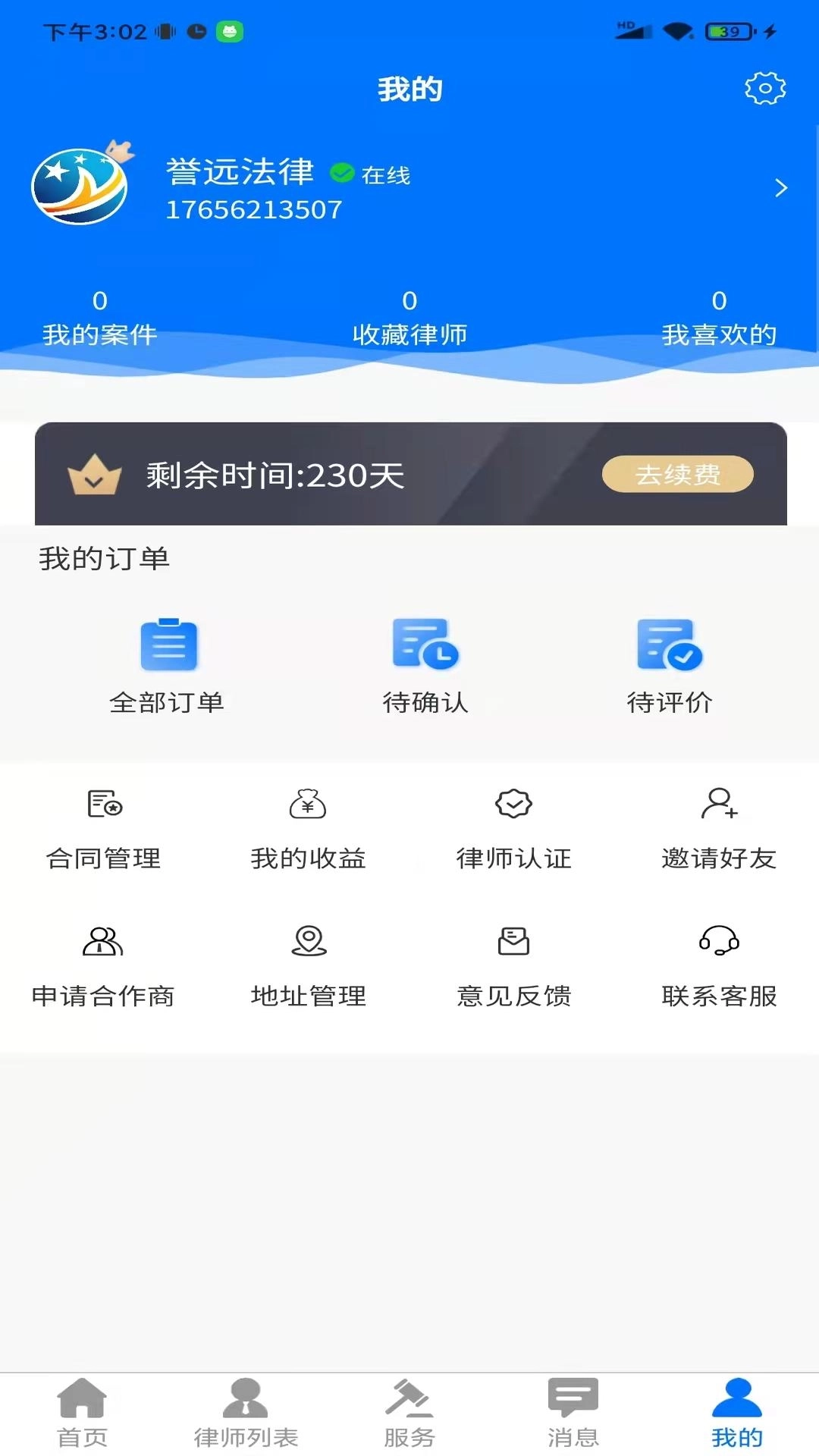The height and width of the screenshot is (1456, 819).
Task: Open the settings gear
Action: [x=765, y=87]
